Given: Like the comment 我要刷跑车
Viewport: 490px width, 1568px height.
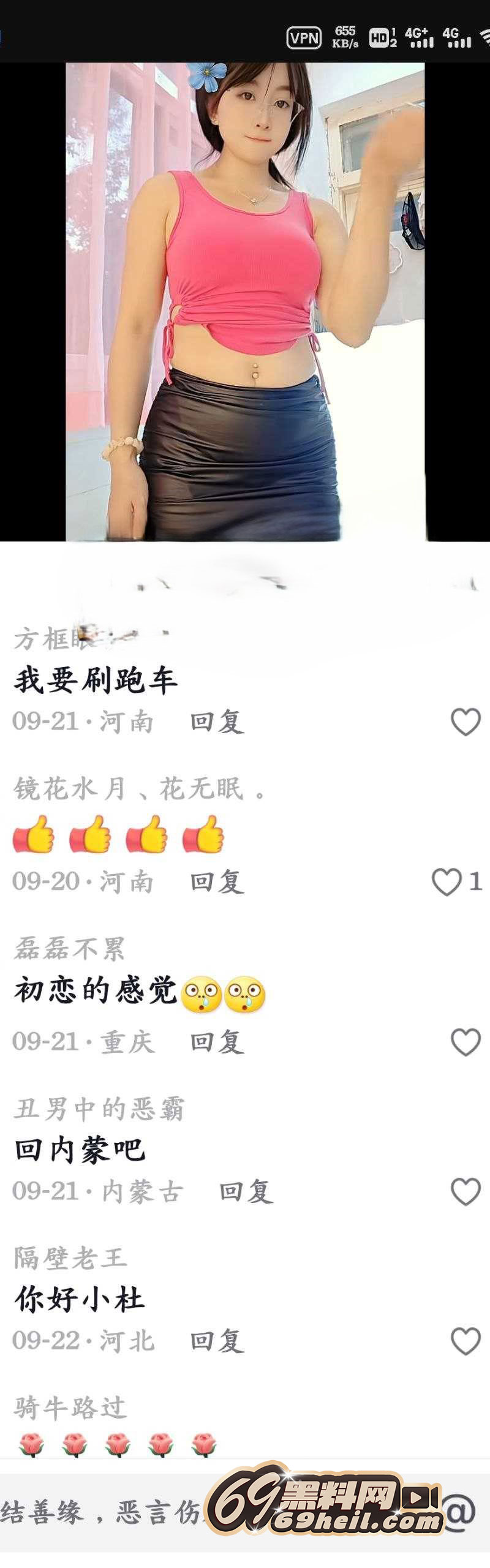Looking at the screenshot, I should pos(466,722).
